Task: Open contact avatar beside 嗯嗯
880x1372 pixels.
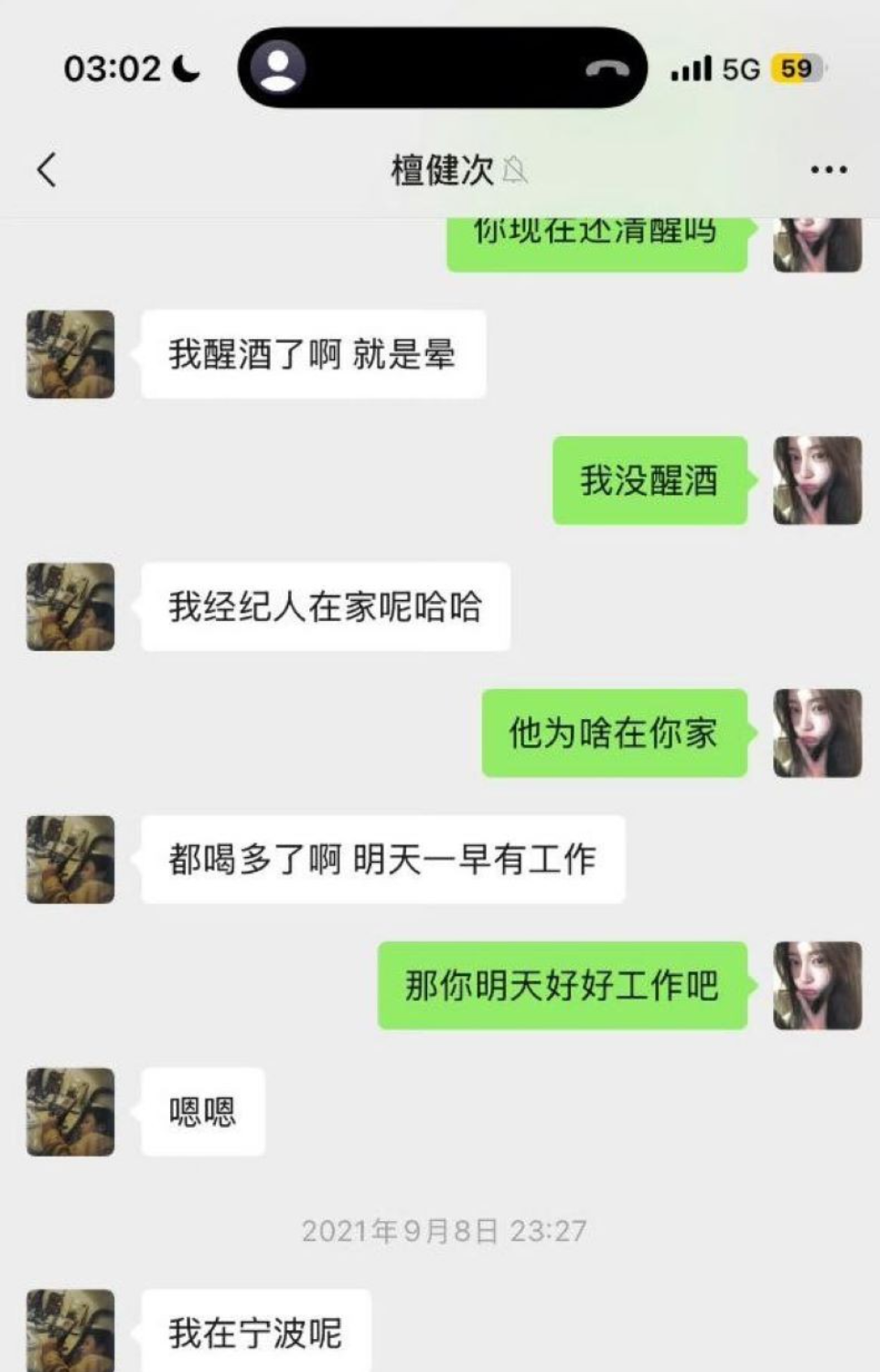Action: [x=70, y=1111]
